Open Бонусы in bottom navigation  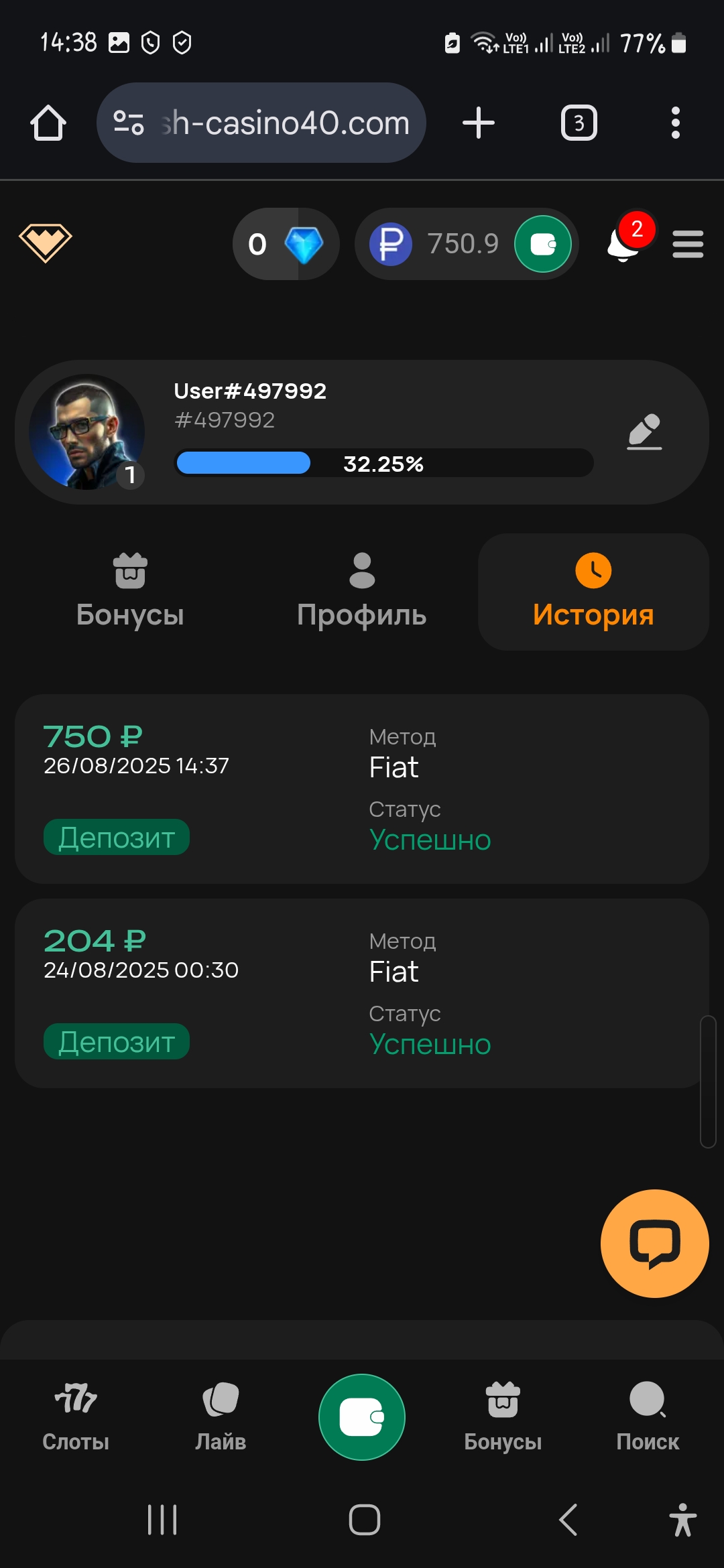click(x=503, y=1417)
